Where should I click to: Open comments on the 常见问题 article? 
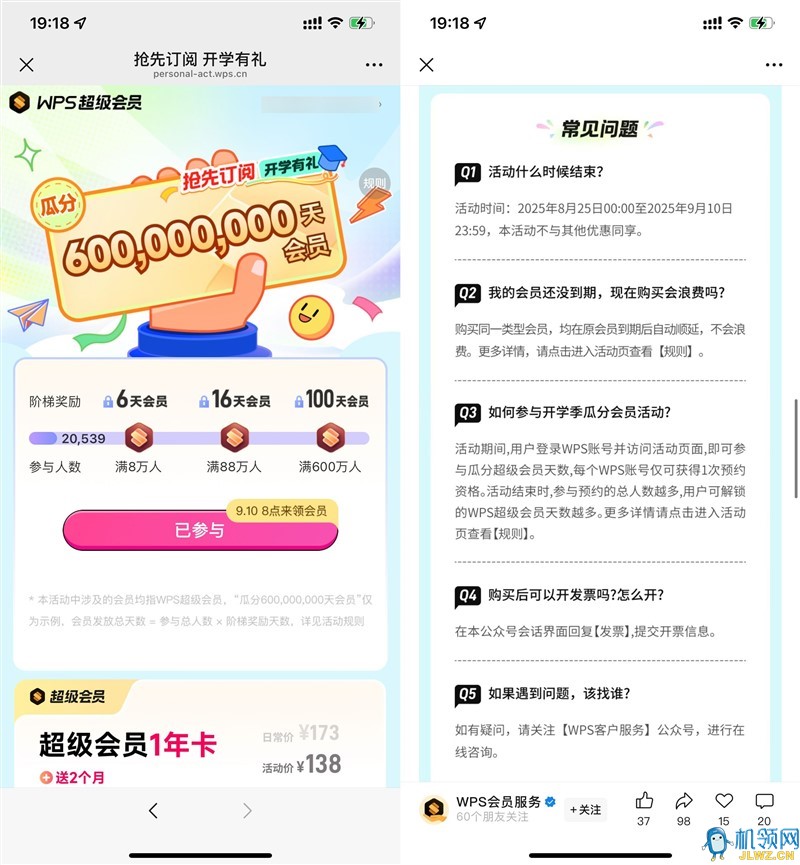tap(764, 801)
